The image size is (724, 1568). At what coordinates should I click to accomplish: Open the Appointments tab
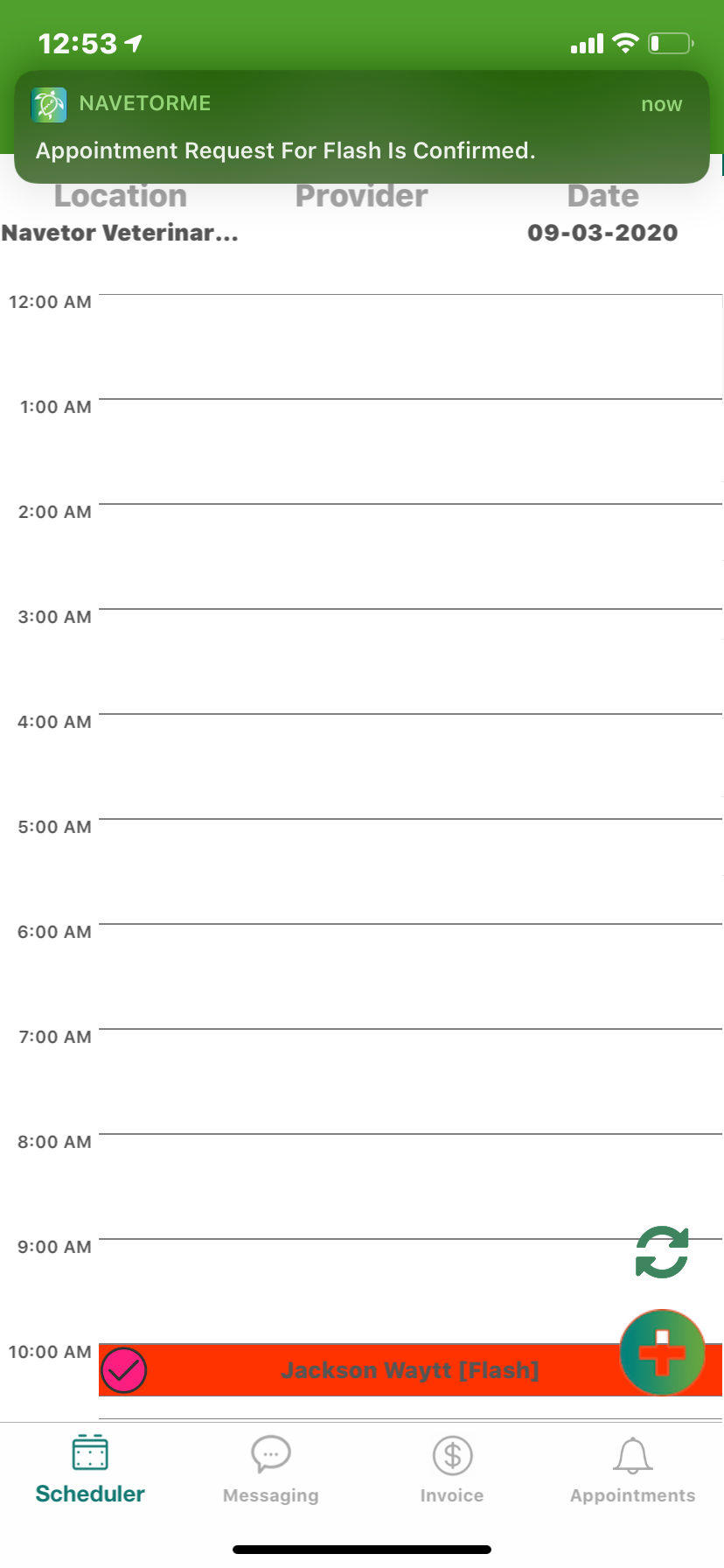tap(632, 1470)
